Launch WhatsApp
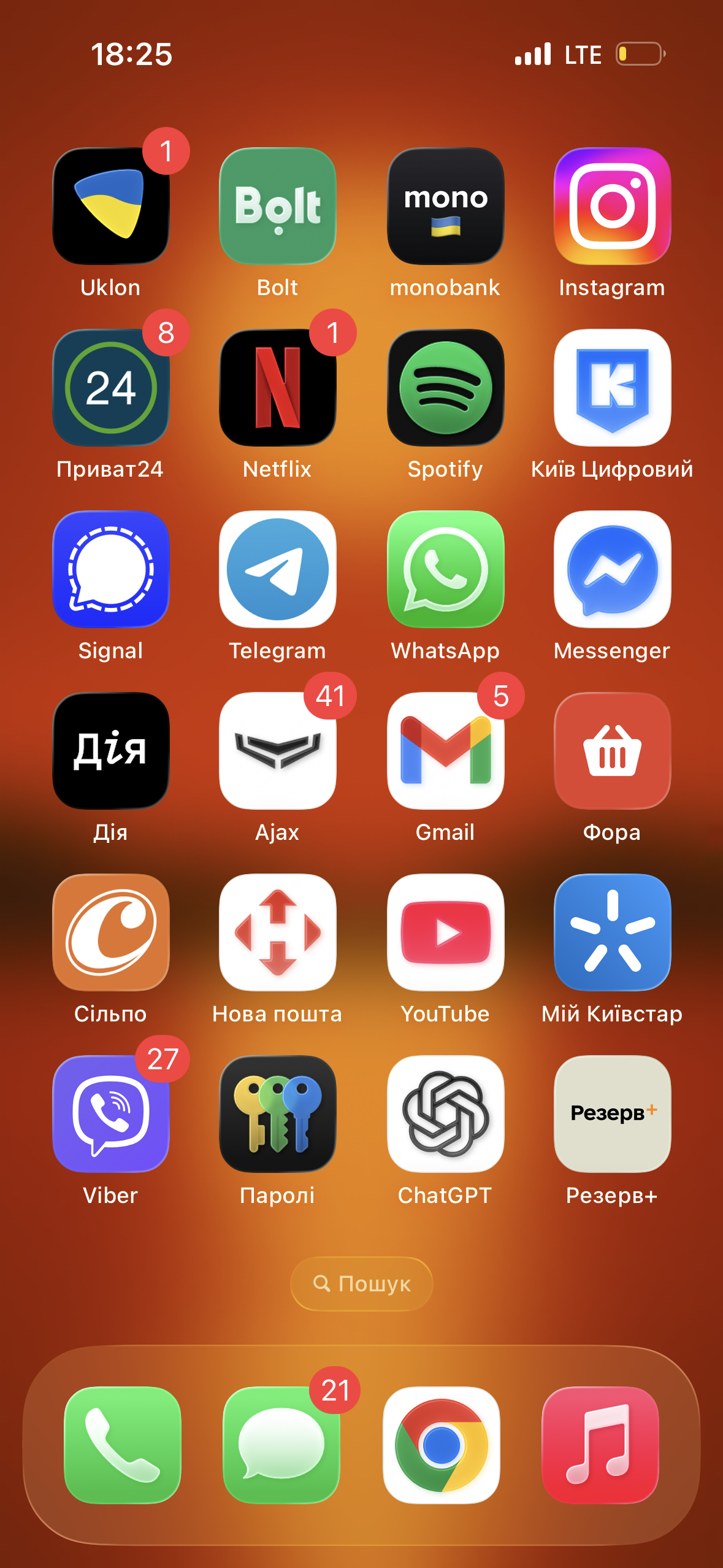This screenshot has width=723, height=1568. 445,569
